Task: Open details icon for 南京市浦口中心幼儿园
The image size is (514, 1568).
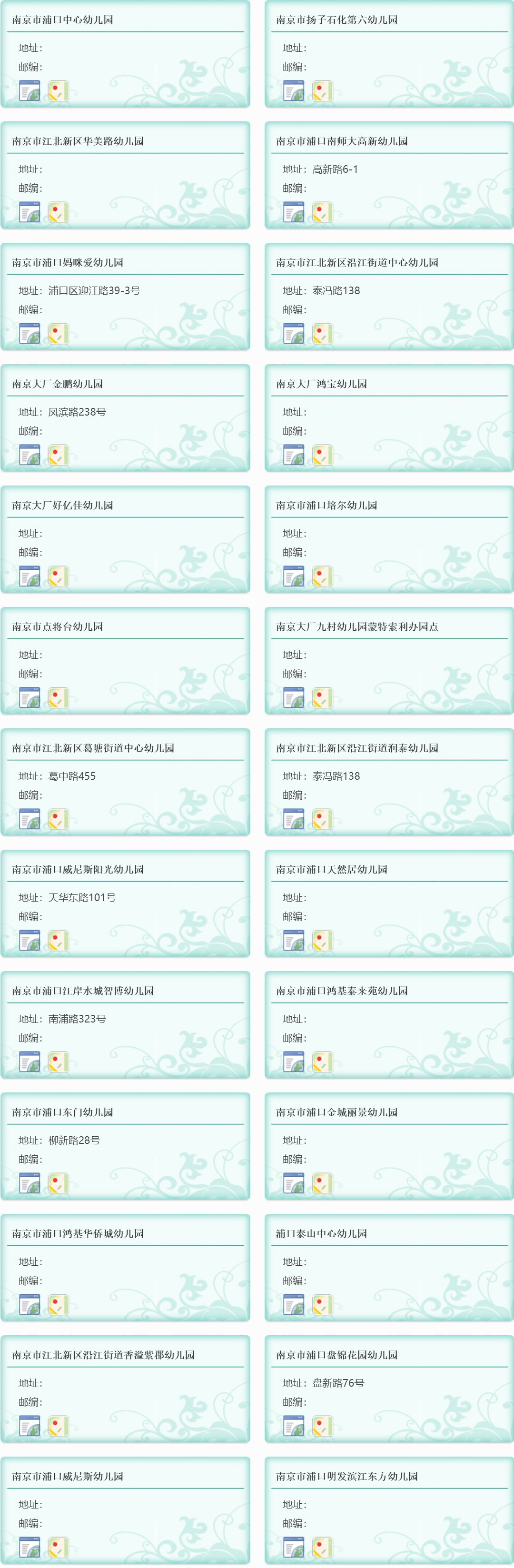Action: click(29, 91)
